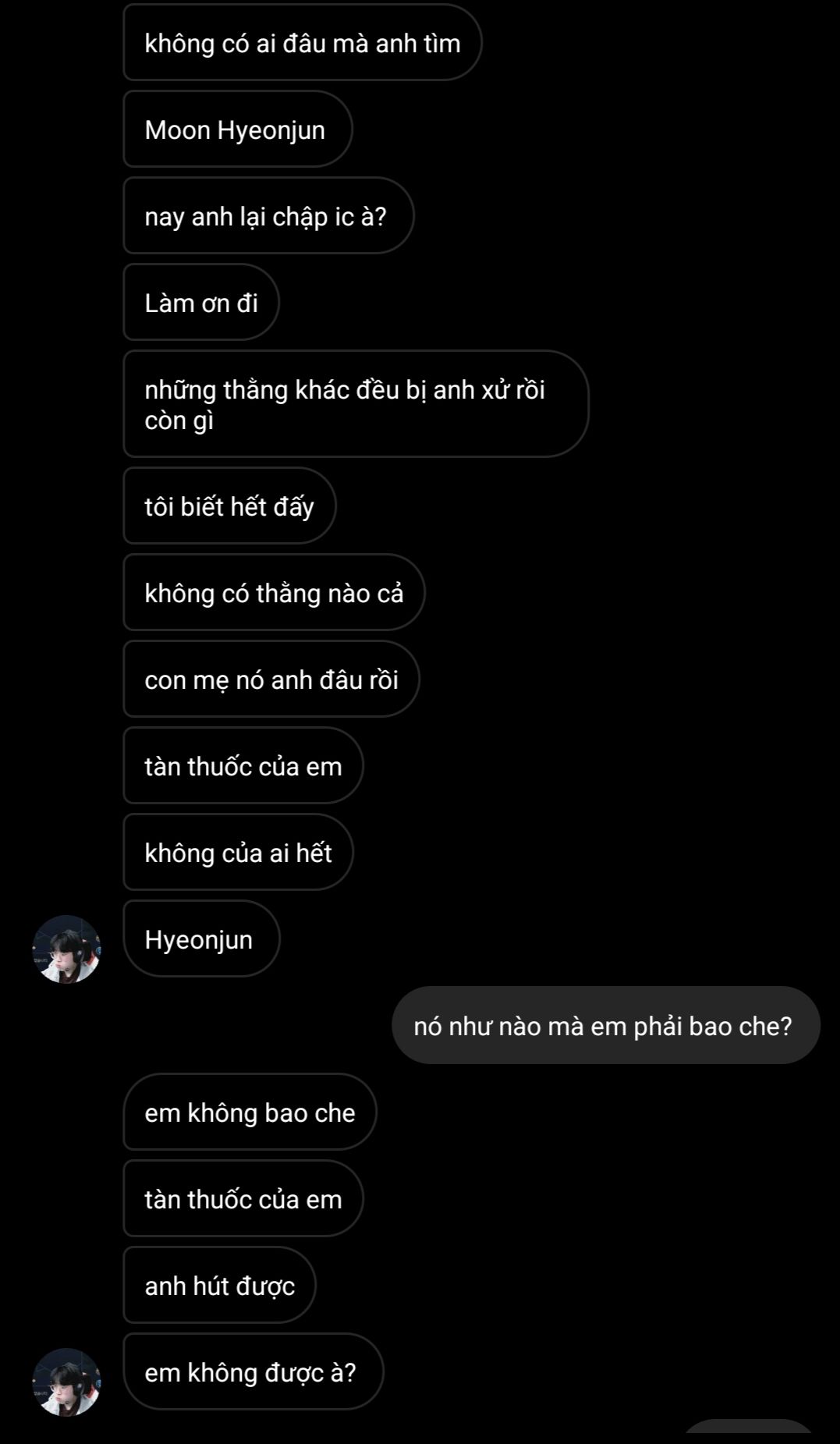Tap profile picture next to "em không được à?"
The height and width of the screenshot is (1444, 840).
66,1382
